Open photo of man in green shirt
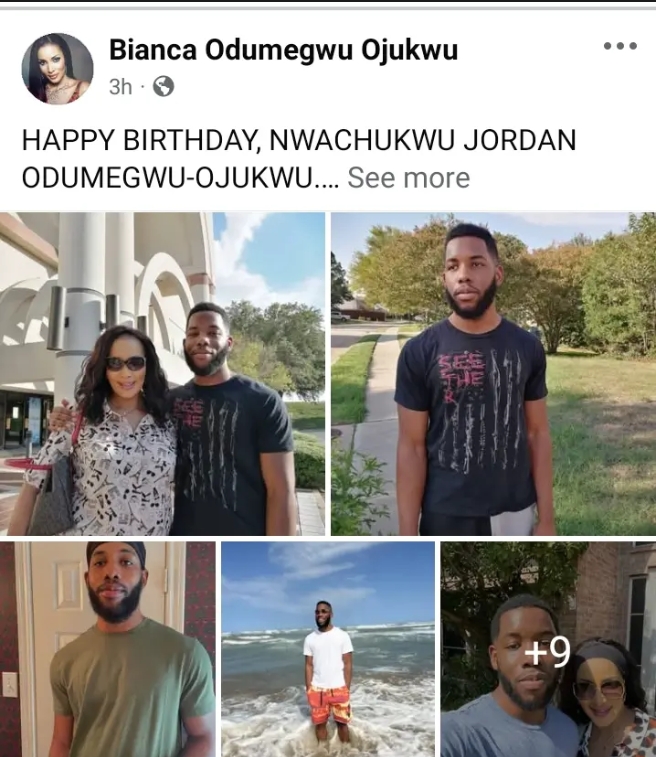 (x=107, y=648)
